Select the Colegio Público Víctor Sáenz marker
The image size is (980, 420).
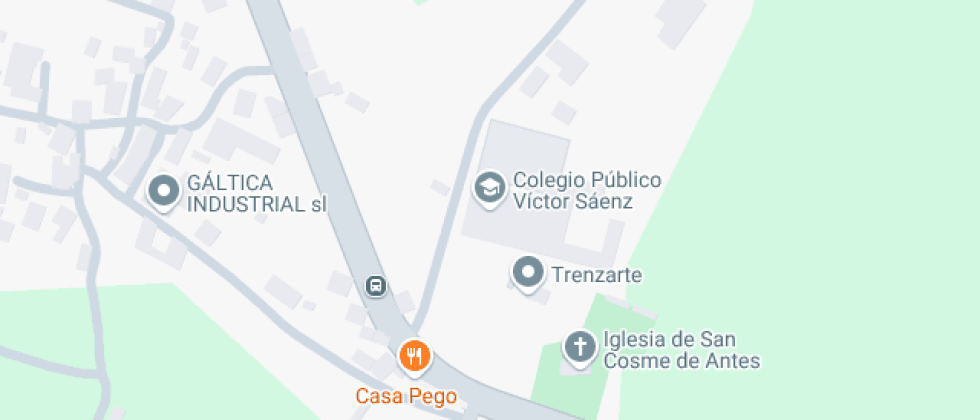[489, 189]
